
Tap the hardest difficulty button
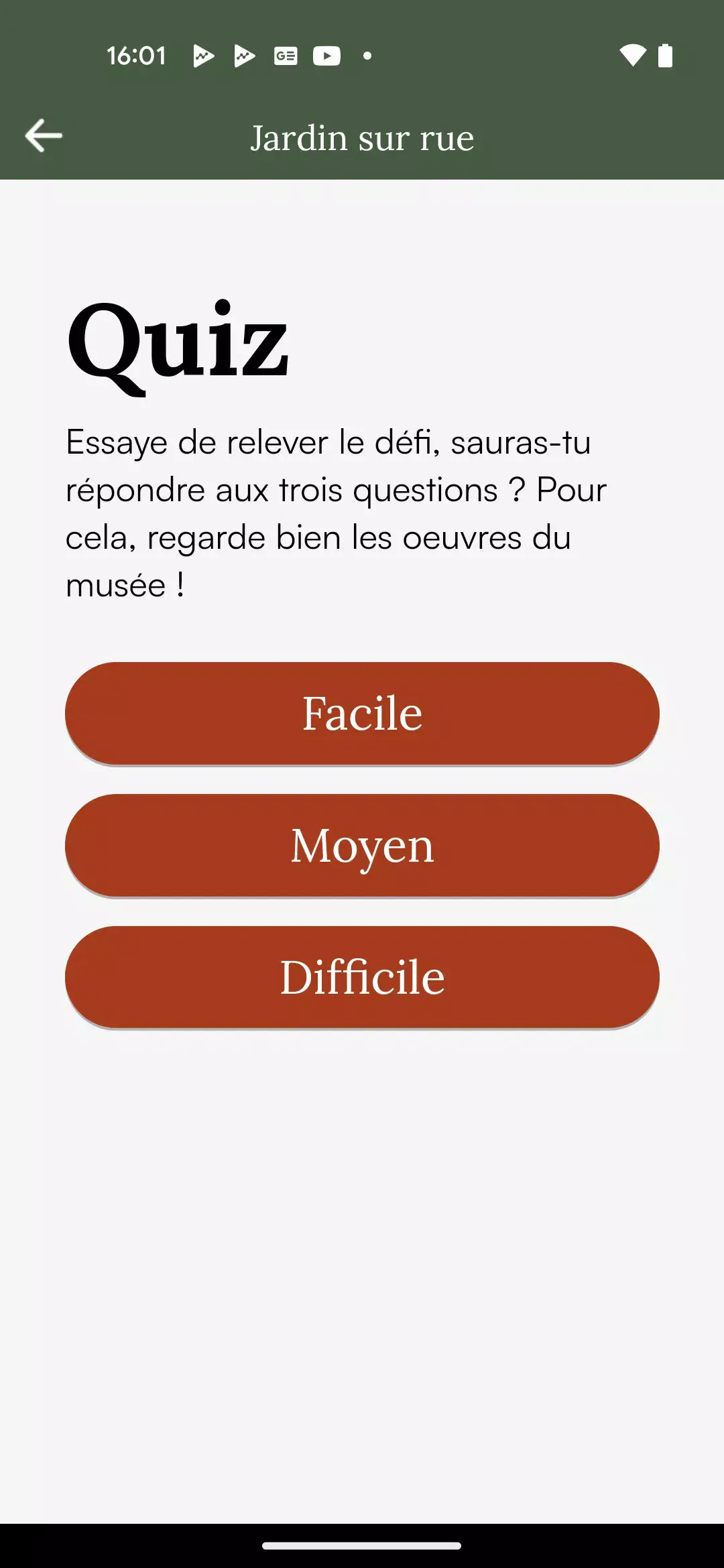(362, 978)
